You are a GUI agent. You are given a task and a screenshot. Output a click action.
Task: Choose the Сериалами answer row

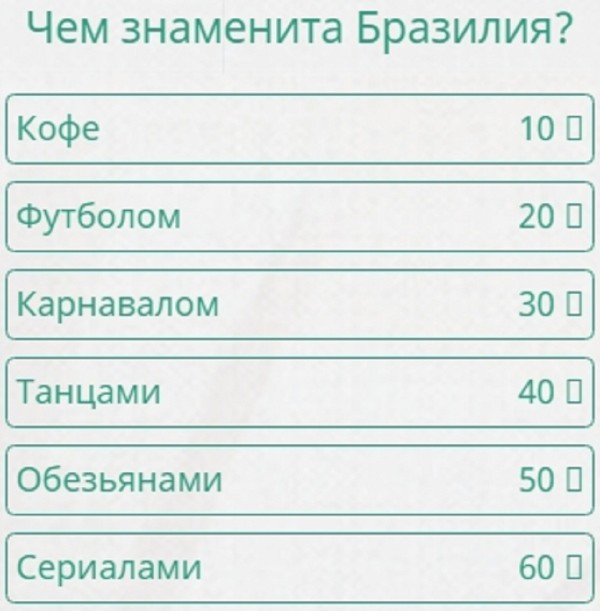coord(299,567)
